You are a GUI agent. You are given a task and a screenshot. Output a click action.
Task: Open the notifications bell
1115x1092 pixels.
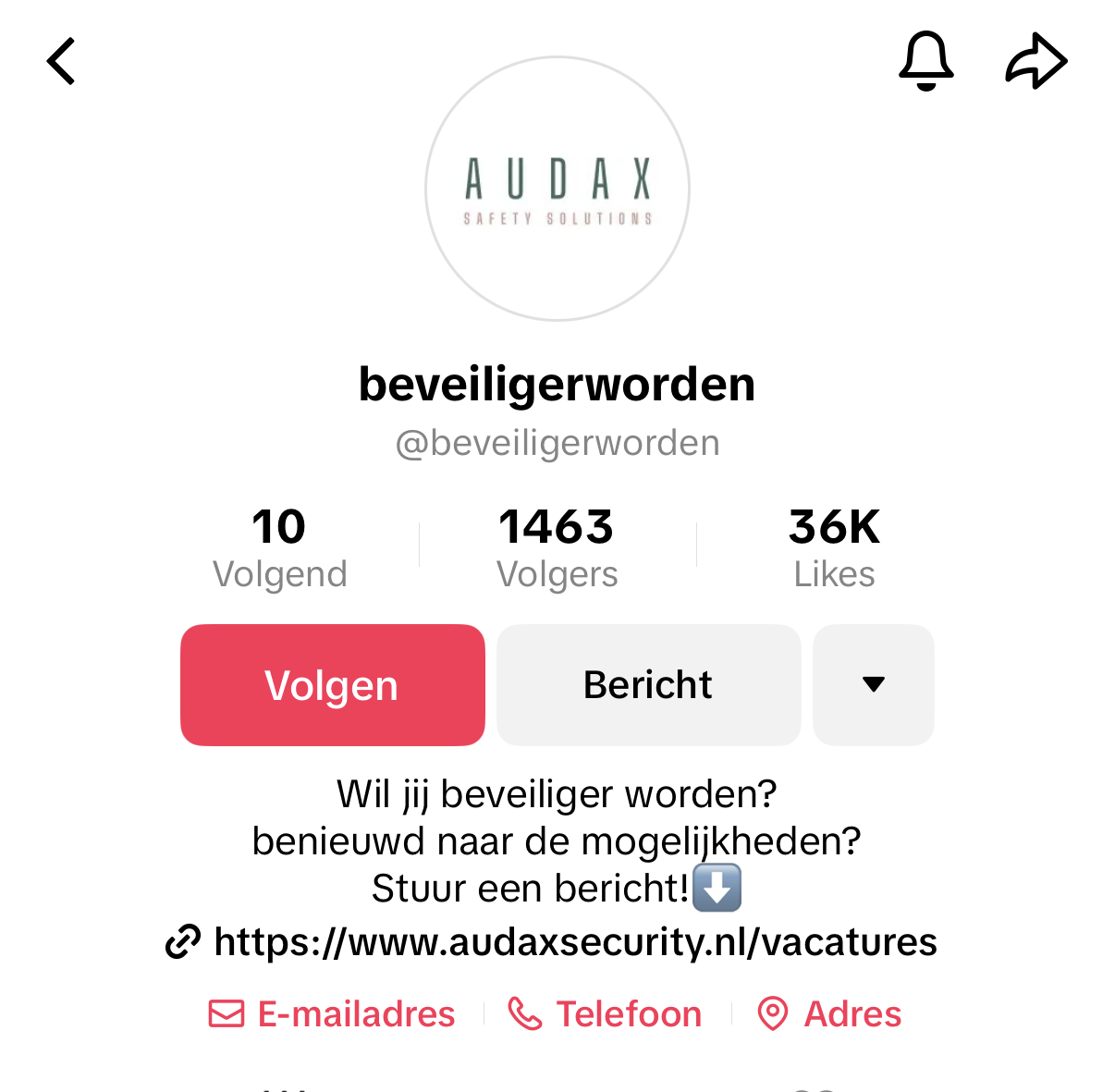tap(925, 61)
